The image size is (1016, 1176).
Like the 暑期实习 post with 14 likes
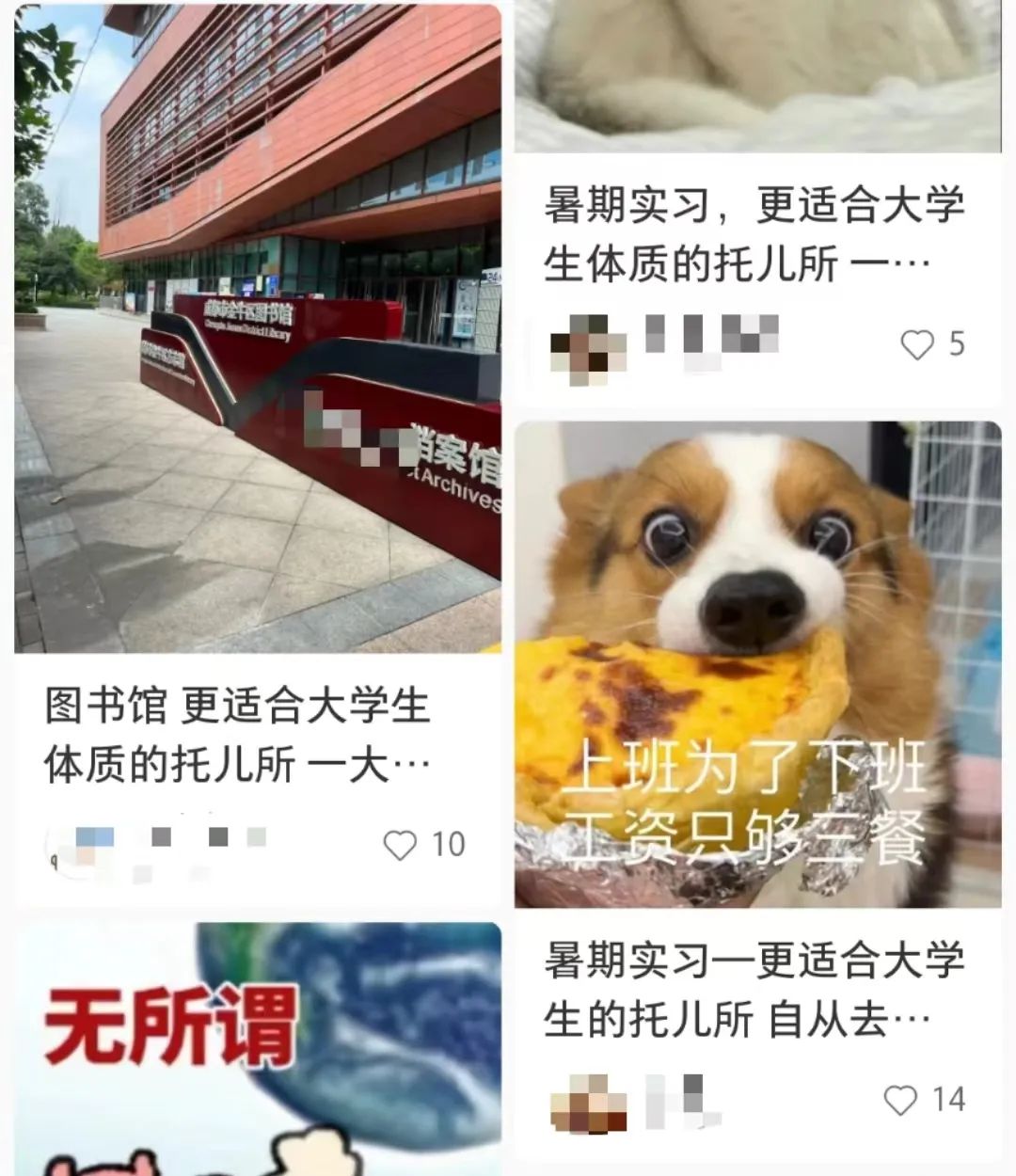[x=900, y=1099]
